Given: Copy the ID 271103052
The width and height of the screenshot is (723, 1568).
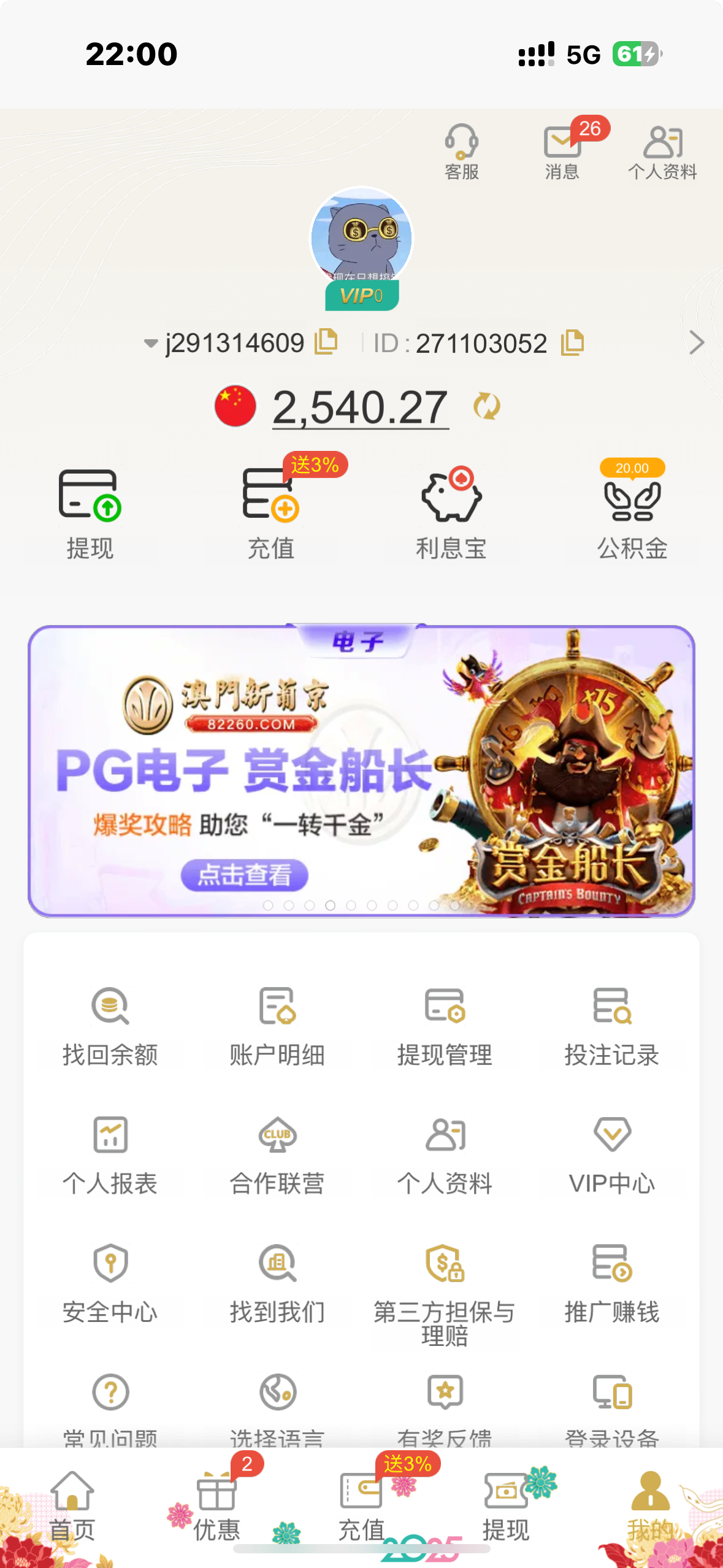Looking at the screenshot, I should click(x=572, y=342).
